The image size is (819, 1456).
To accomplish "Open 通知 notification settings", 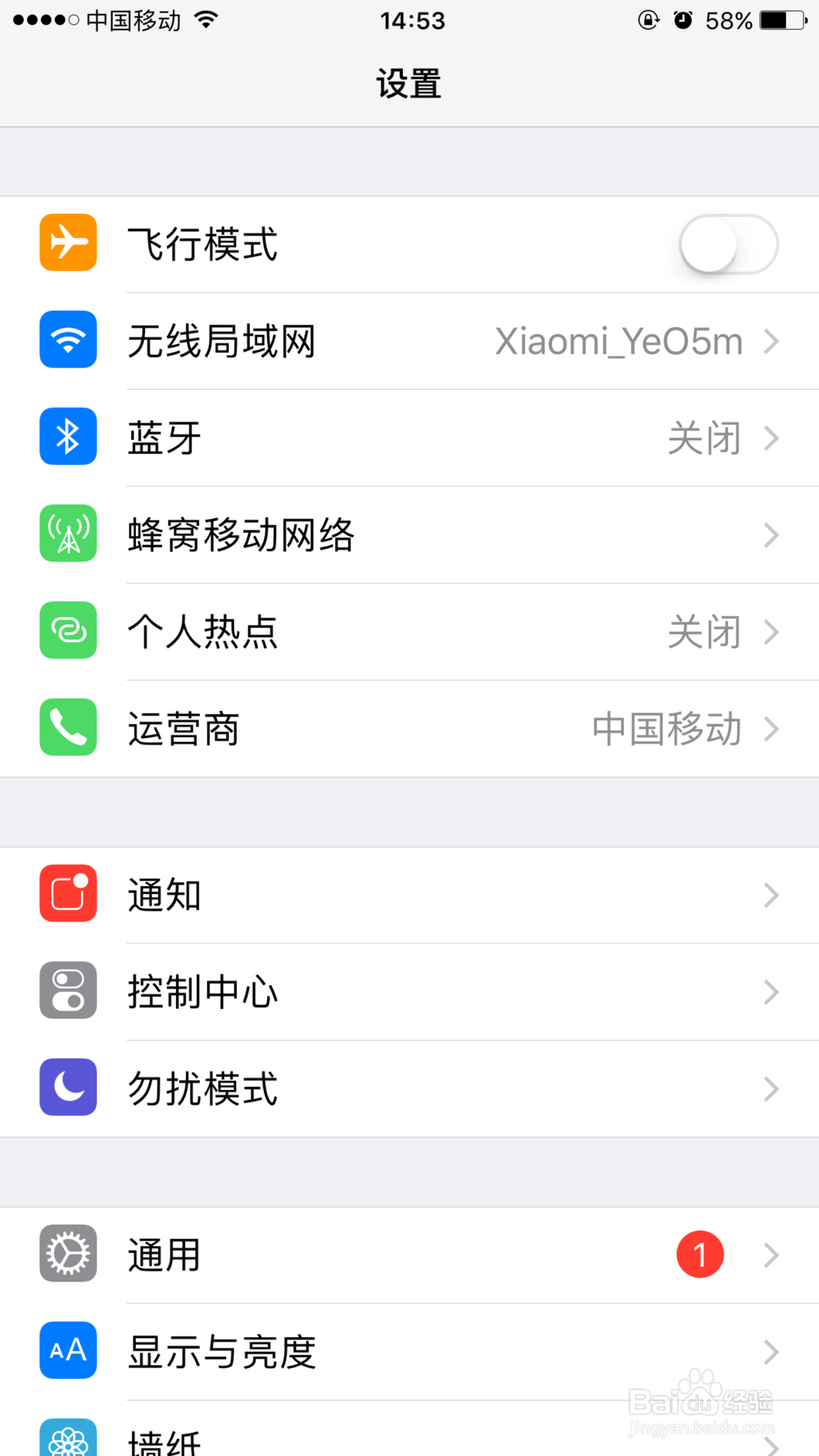I will tap(409, 894).
